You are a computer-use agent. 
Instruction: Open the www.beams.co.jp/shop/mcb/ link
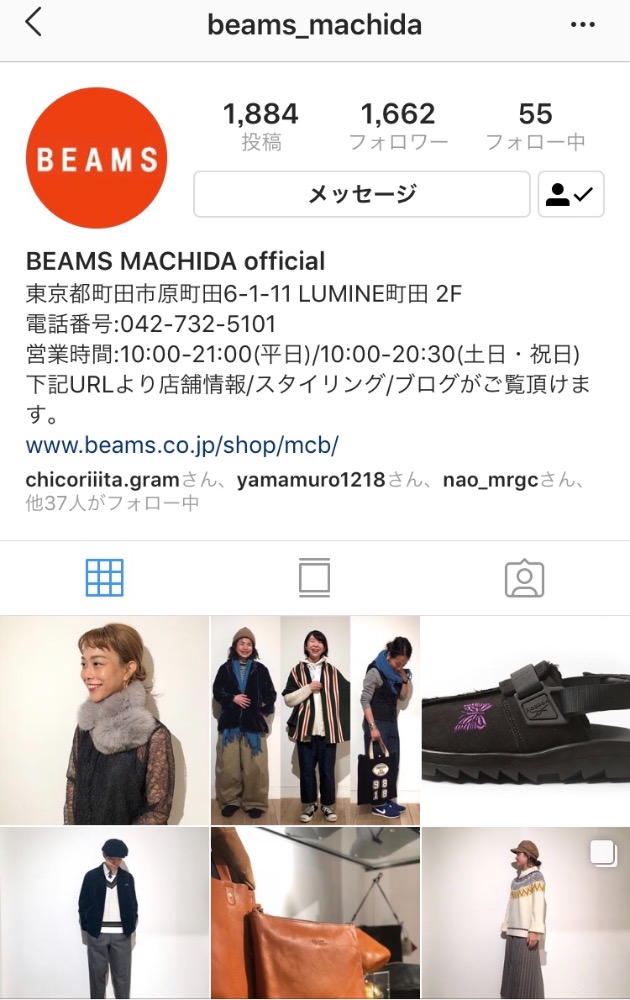point(182,445)
